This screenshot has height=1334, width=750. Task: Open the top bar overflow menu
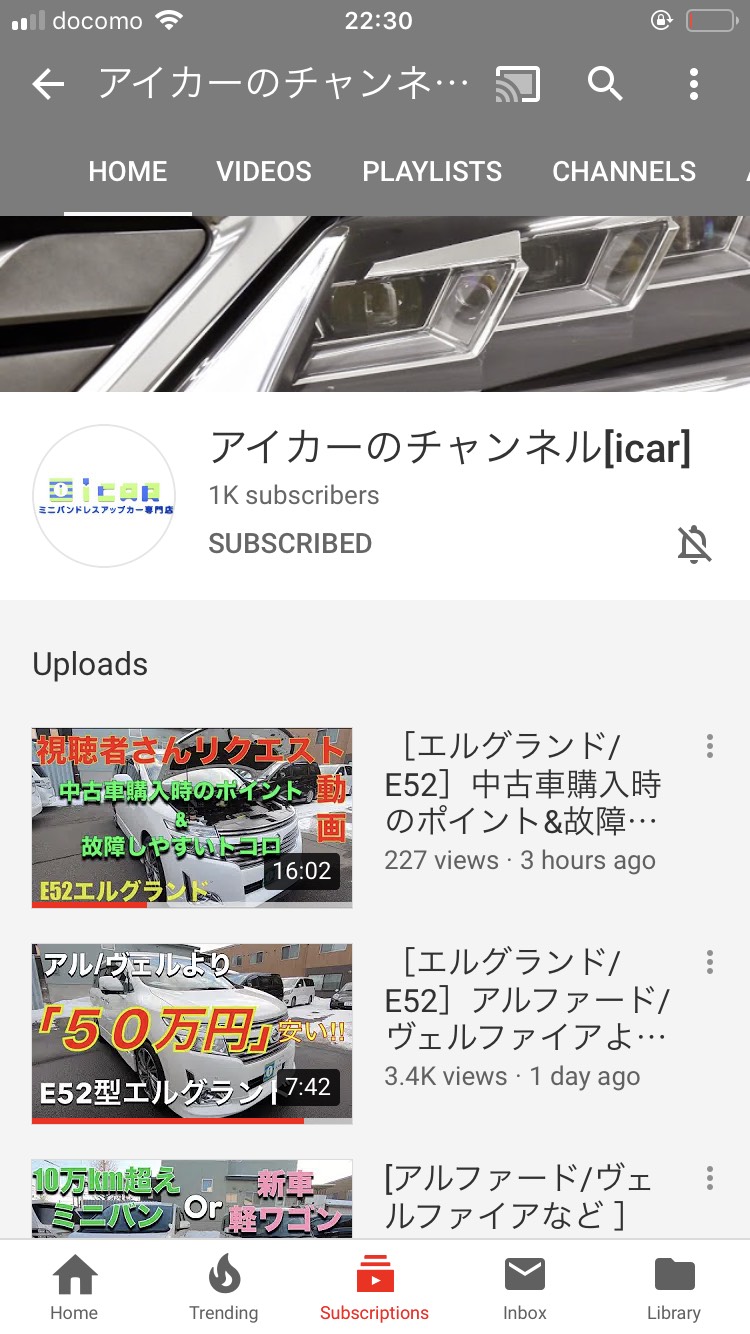point(694,85)
